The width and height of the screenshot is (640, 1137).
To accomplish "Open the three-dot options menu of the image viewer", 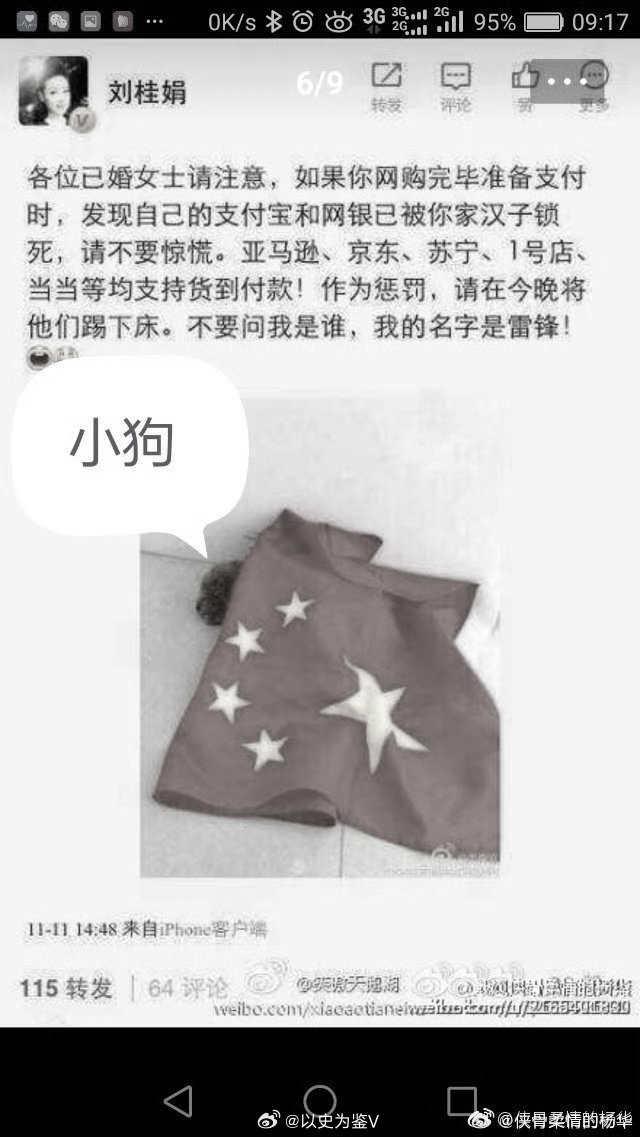I will [567, 81].
